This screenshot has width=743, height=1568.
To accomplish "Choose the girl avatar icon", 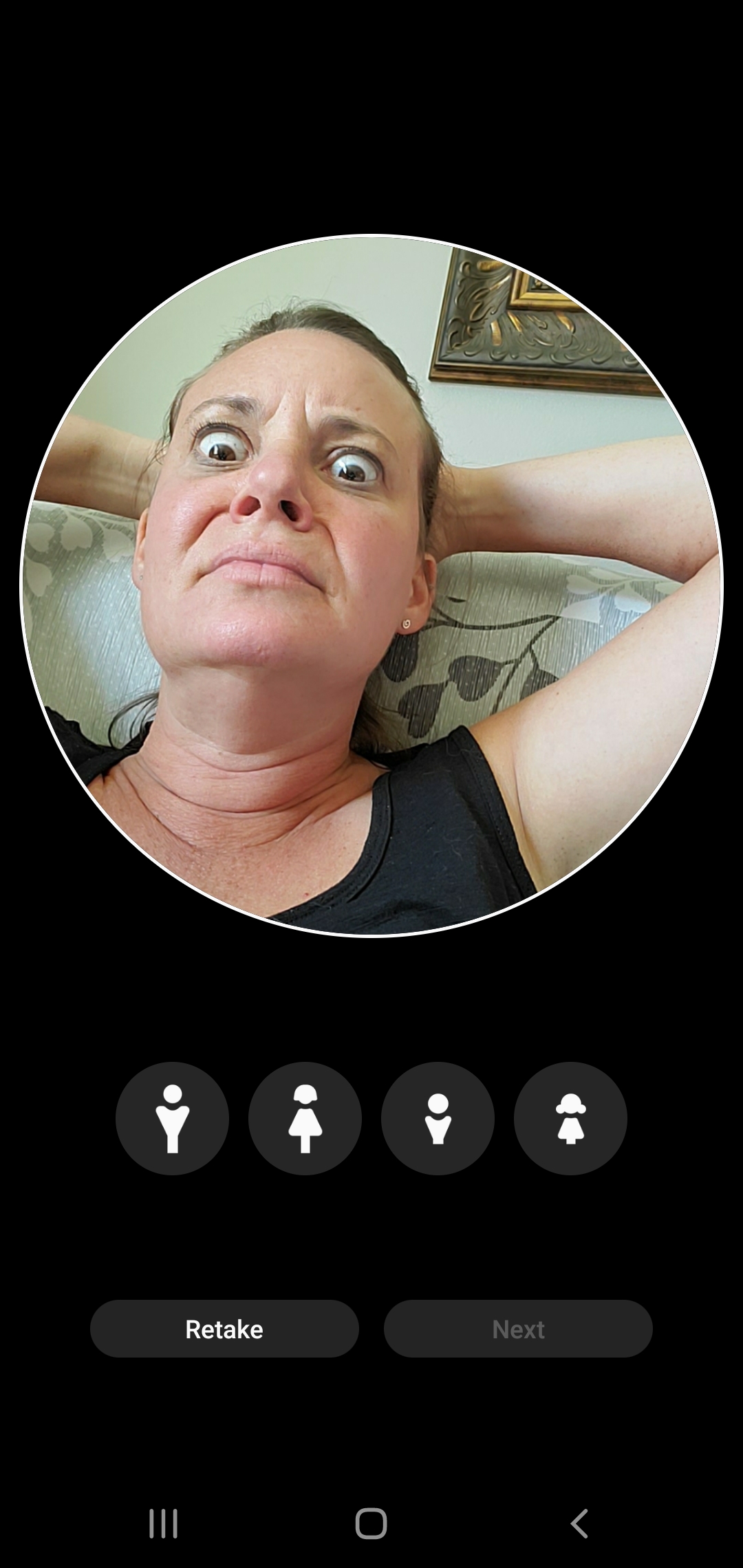I will [570, 1118].
